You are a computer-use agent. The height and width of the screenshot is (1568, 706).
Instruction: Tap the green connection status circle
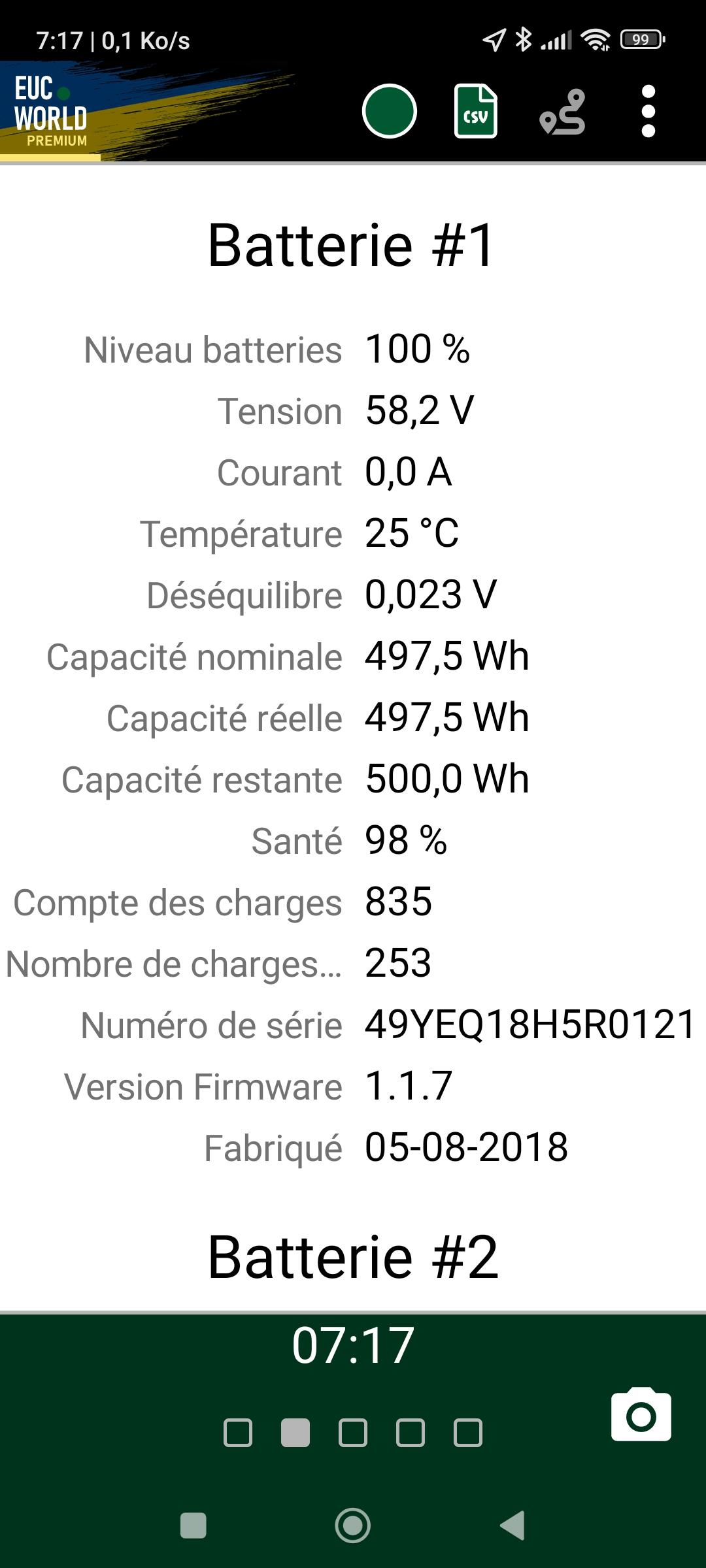point(389,111)
